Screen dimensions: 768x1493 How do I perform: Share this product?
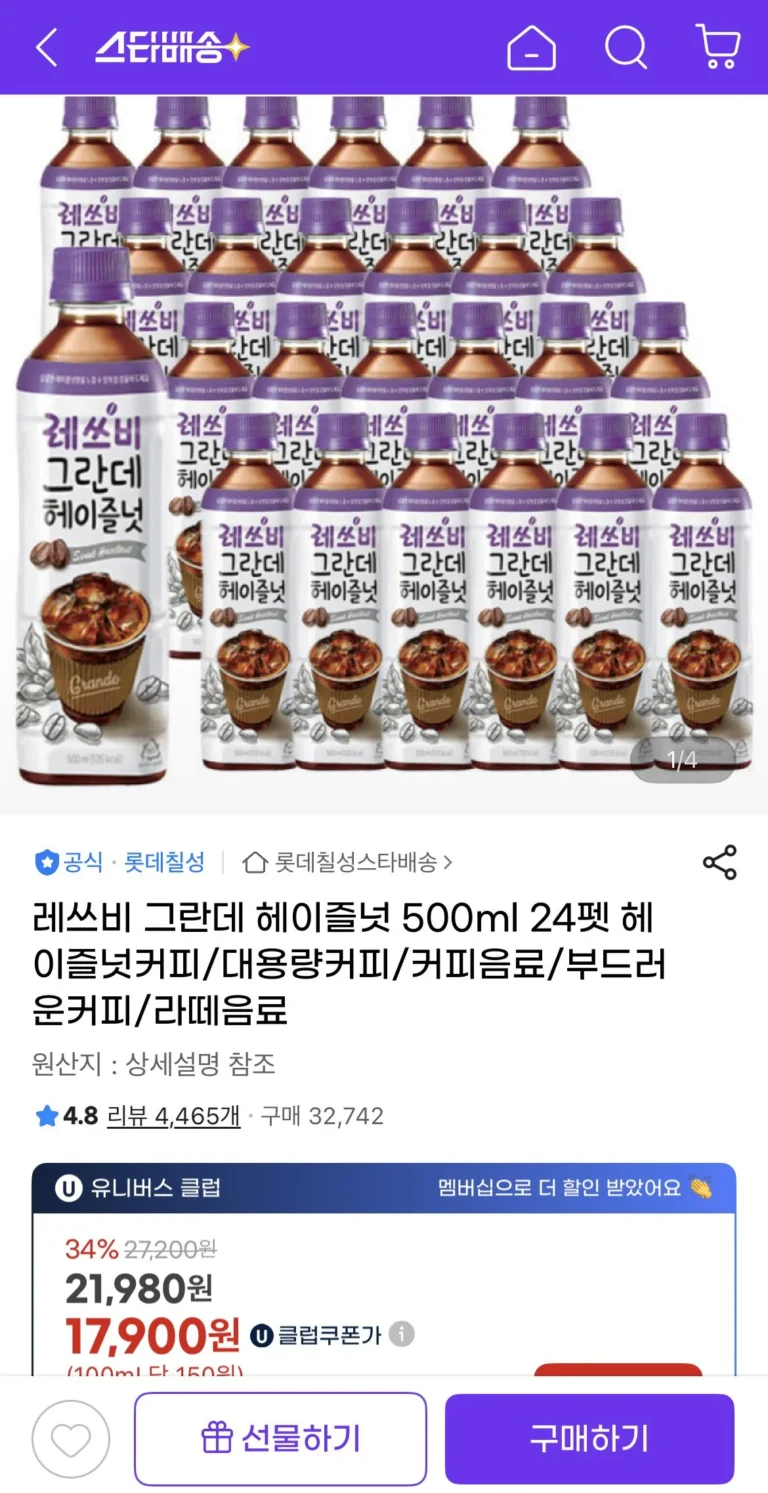click(719, 862)
